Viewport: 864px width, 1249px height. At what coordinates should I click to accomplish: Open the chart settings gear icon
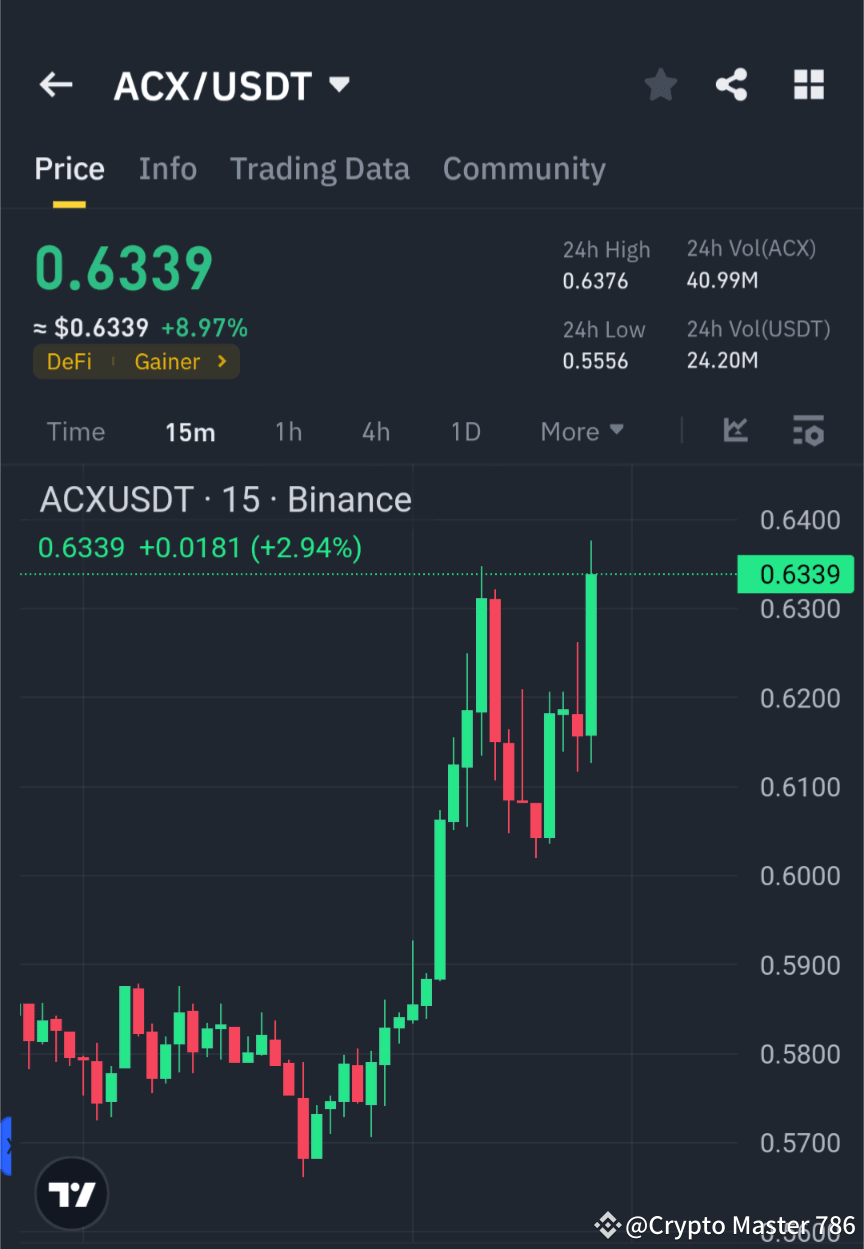809,431
